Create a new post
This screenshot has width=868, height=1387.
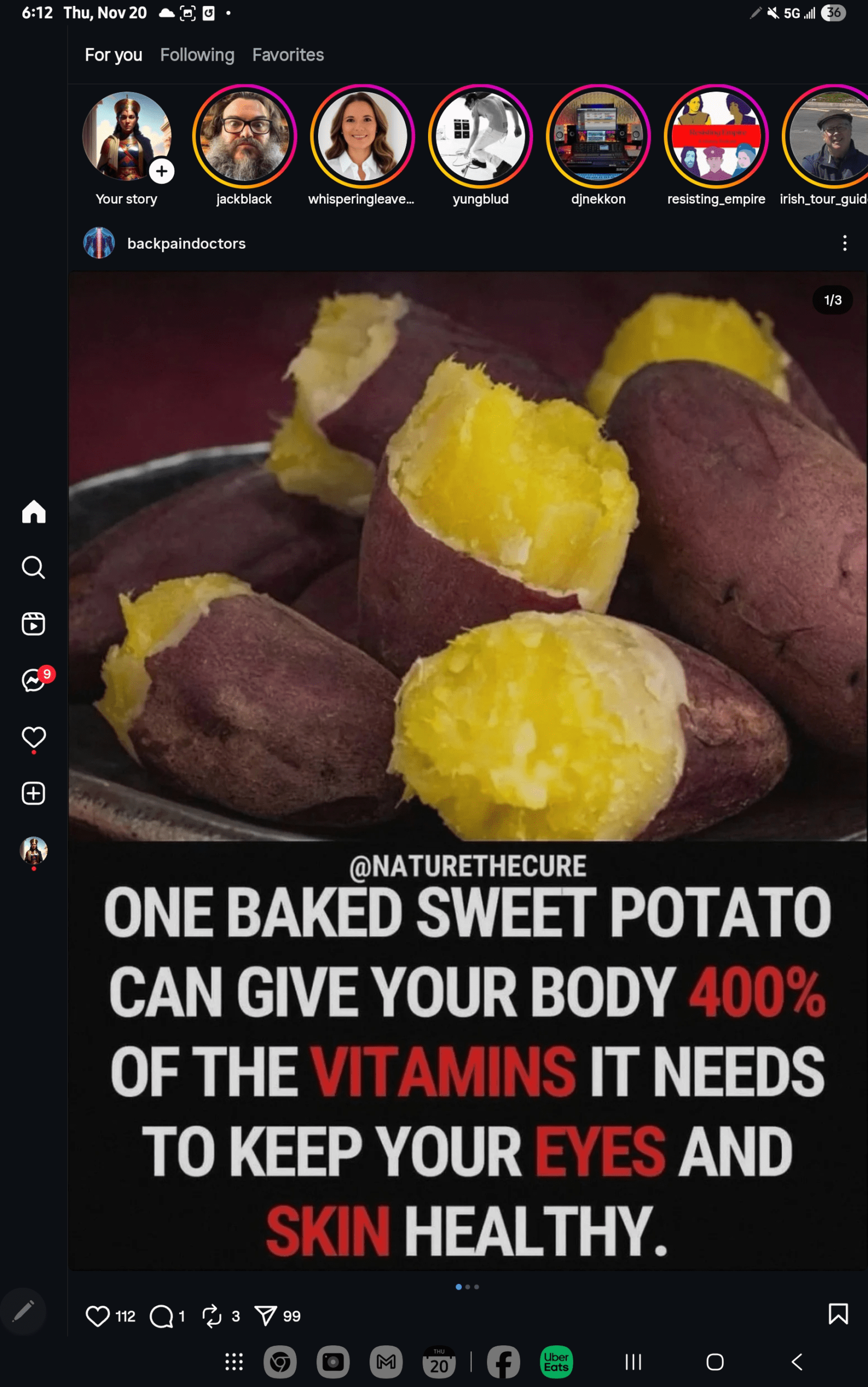click(x=33, y=793)
